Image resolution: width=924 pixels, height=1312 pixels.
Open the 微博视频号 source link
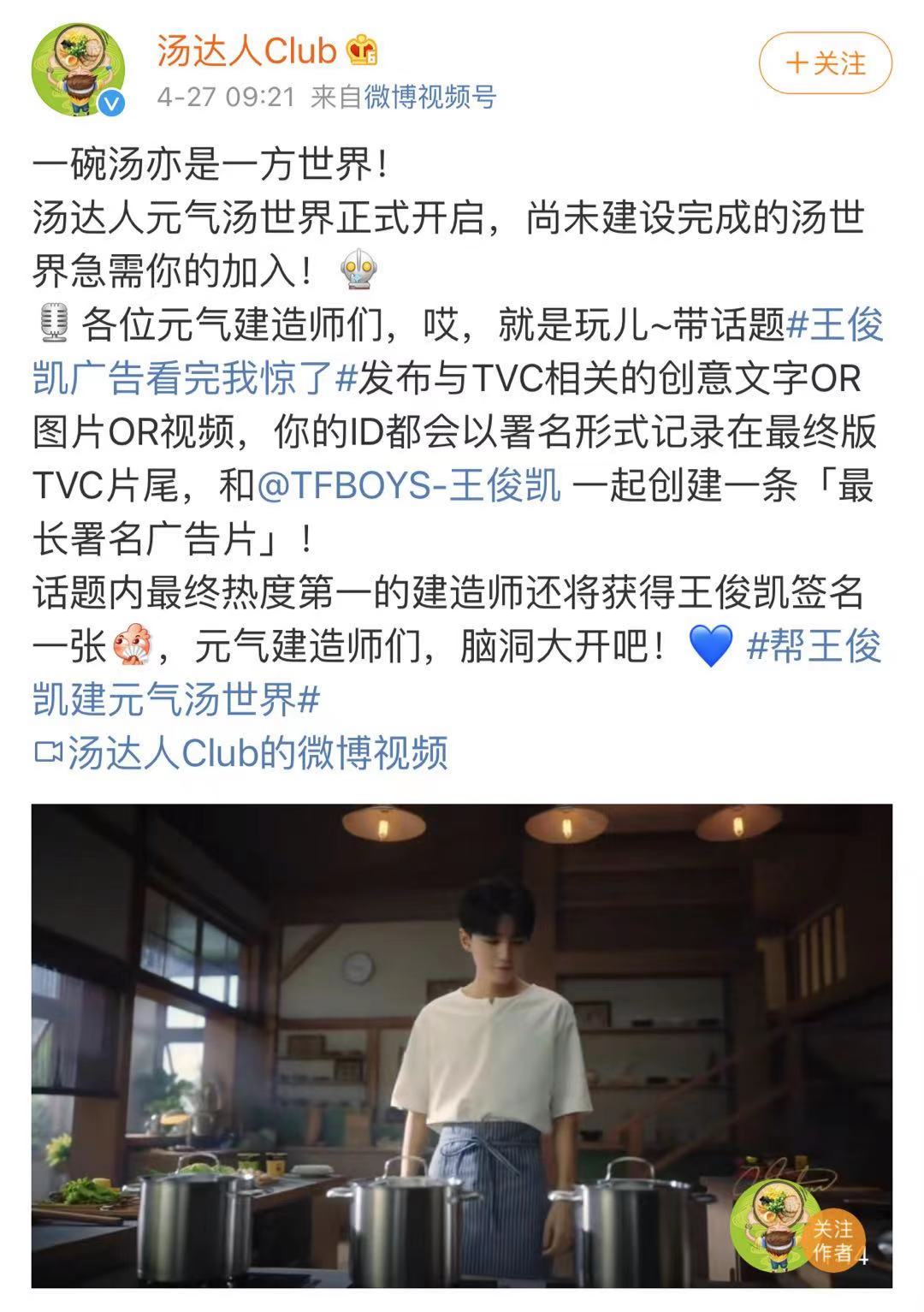(x=429, y=97)
